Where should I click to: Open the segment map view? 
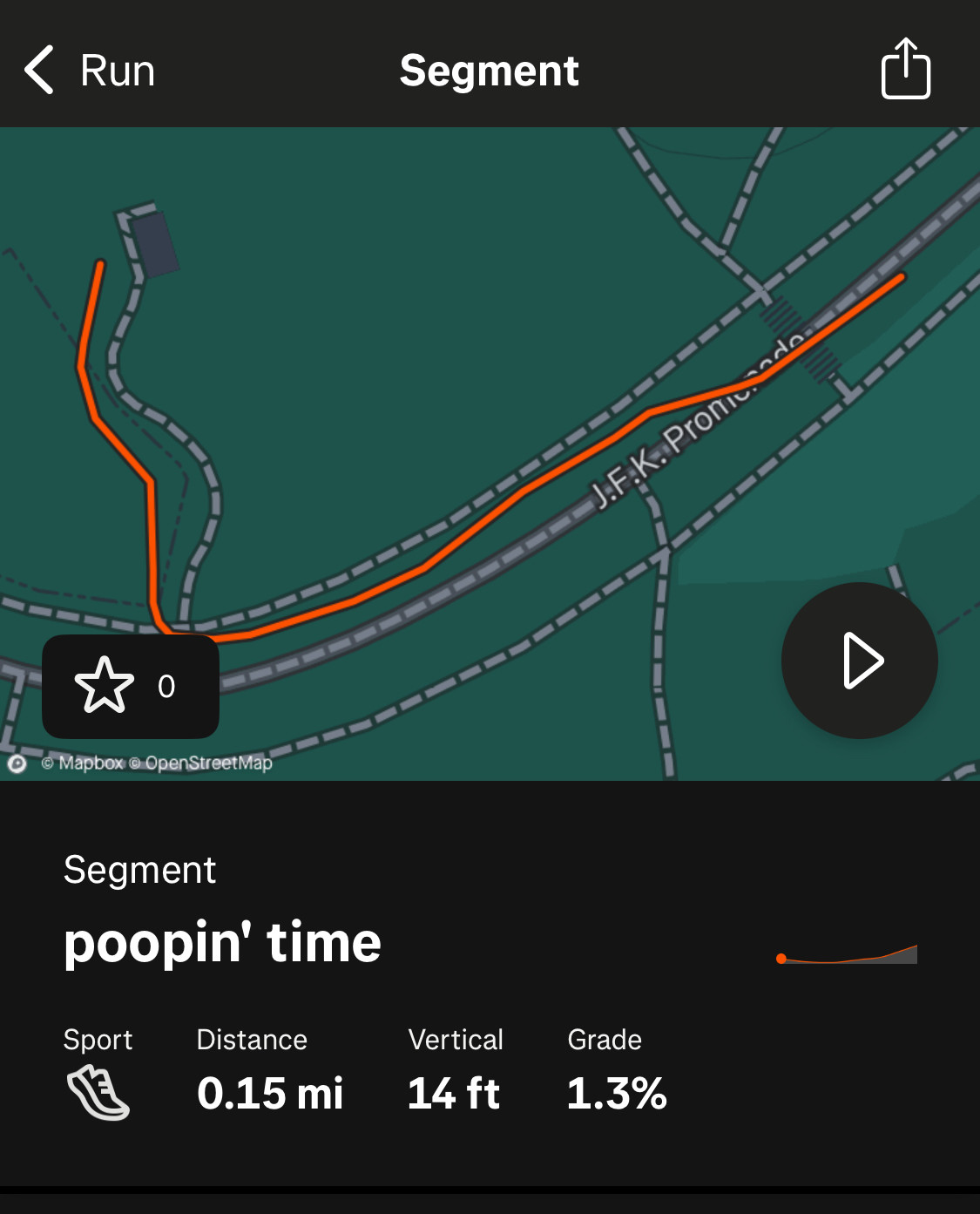coord(488,349)
